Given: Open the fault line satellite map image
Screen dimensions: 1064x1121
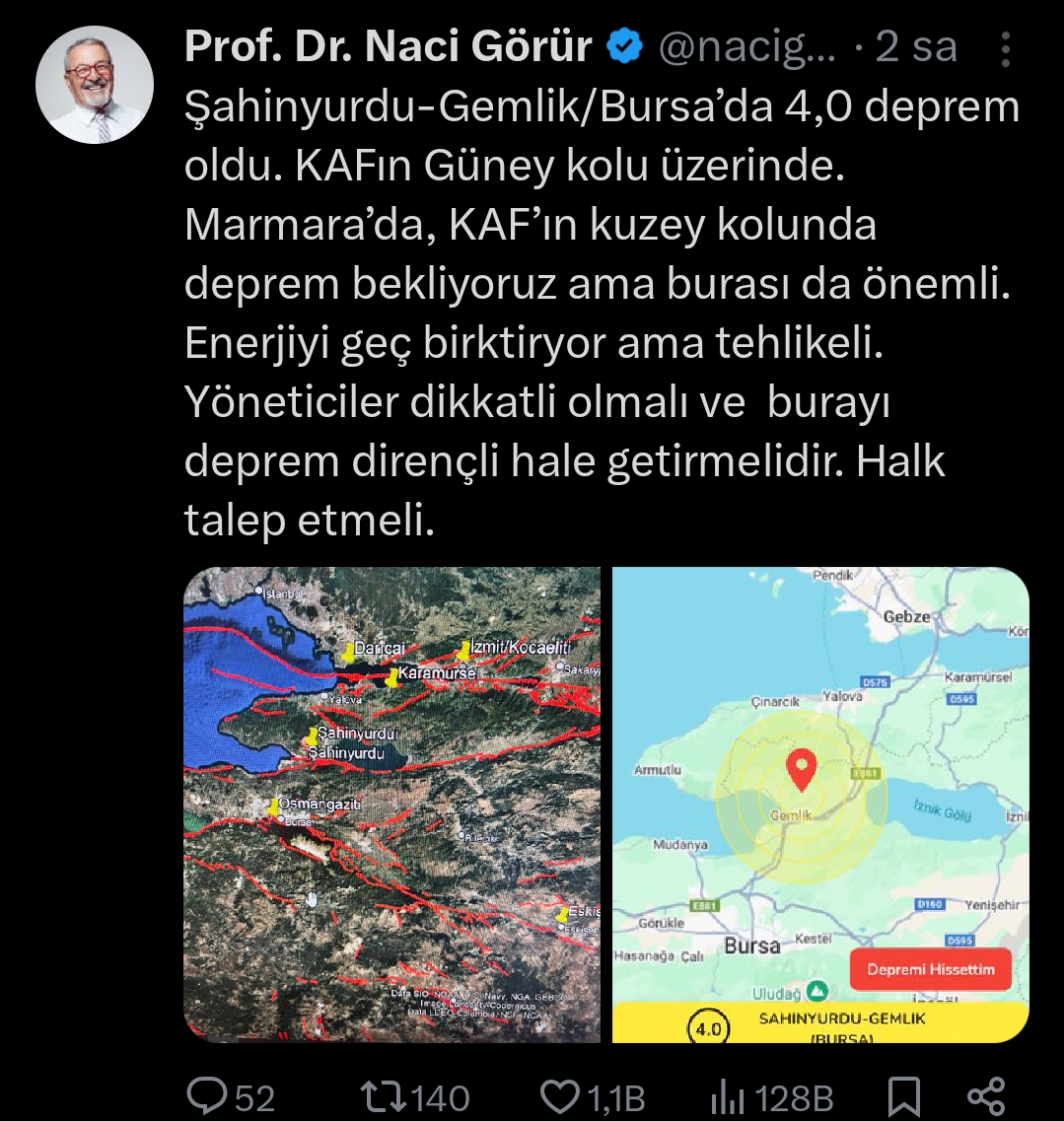Looking at the screenshot, I should pyautogui.click(x=391, y=804).
